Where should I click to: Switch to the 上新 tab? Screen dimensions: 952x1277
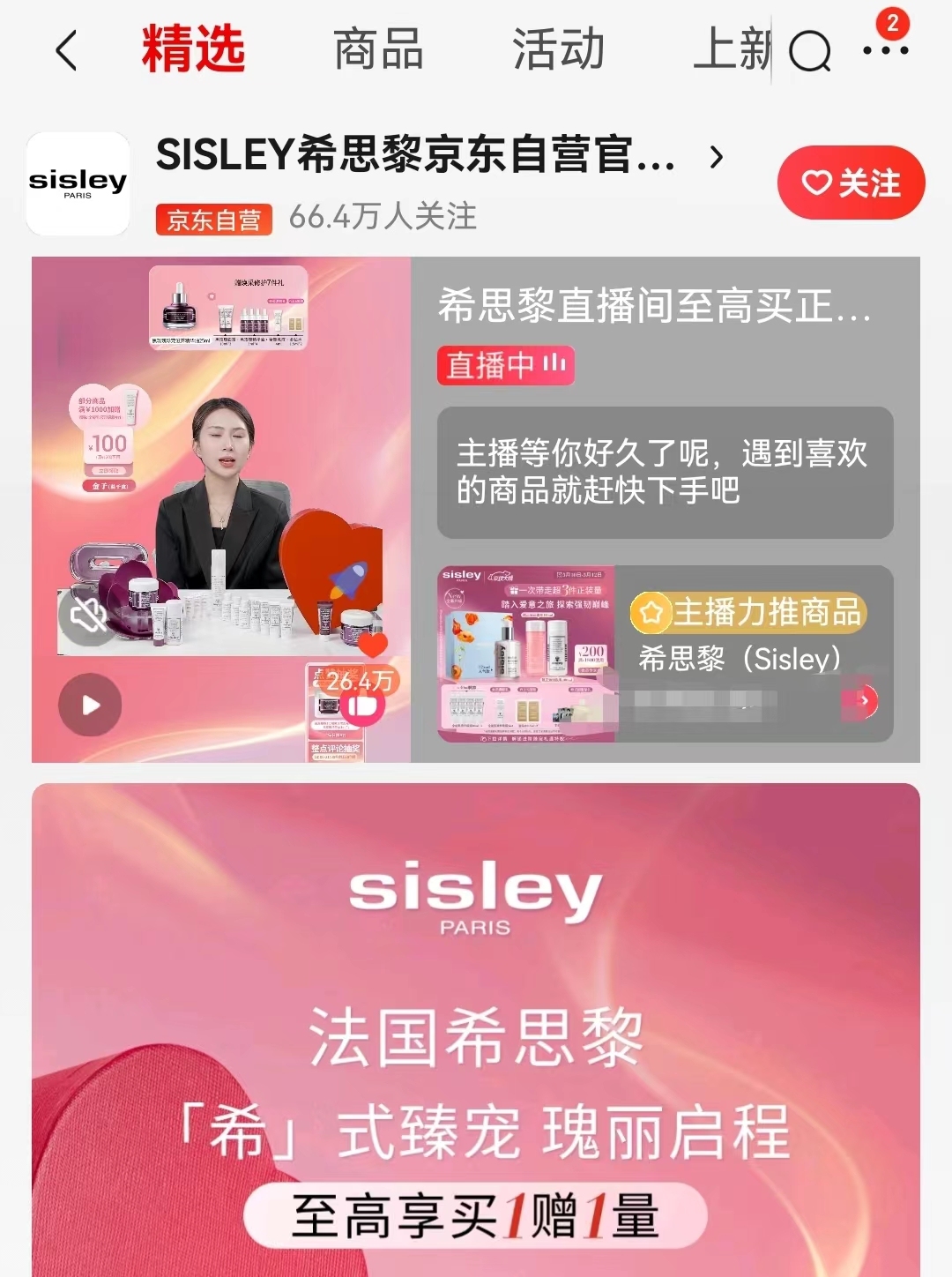pos(732,49)
